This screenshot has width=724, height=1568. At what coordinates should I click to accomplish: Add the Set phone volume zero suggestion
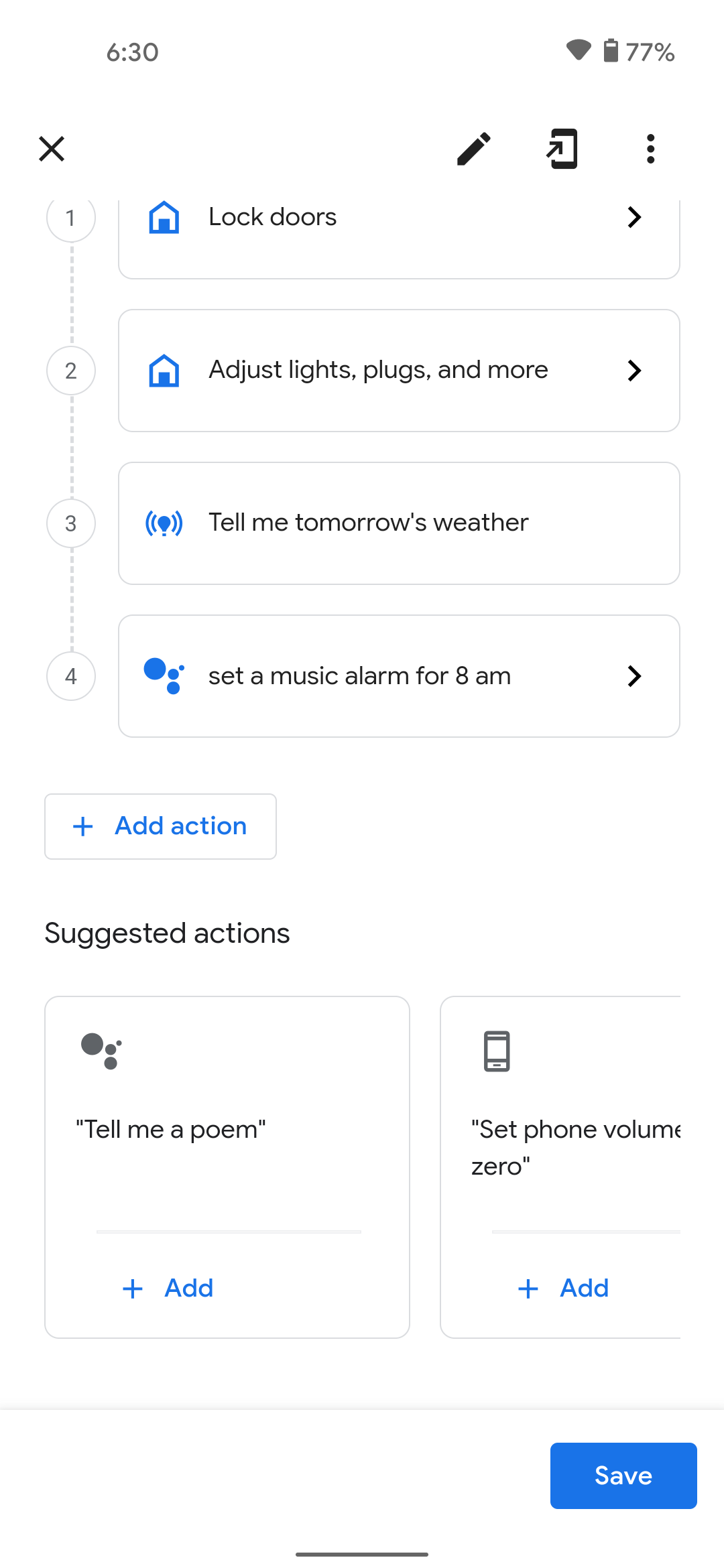[x=562, y=1288]
